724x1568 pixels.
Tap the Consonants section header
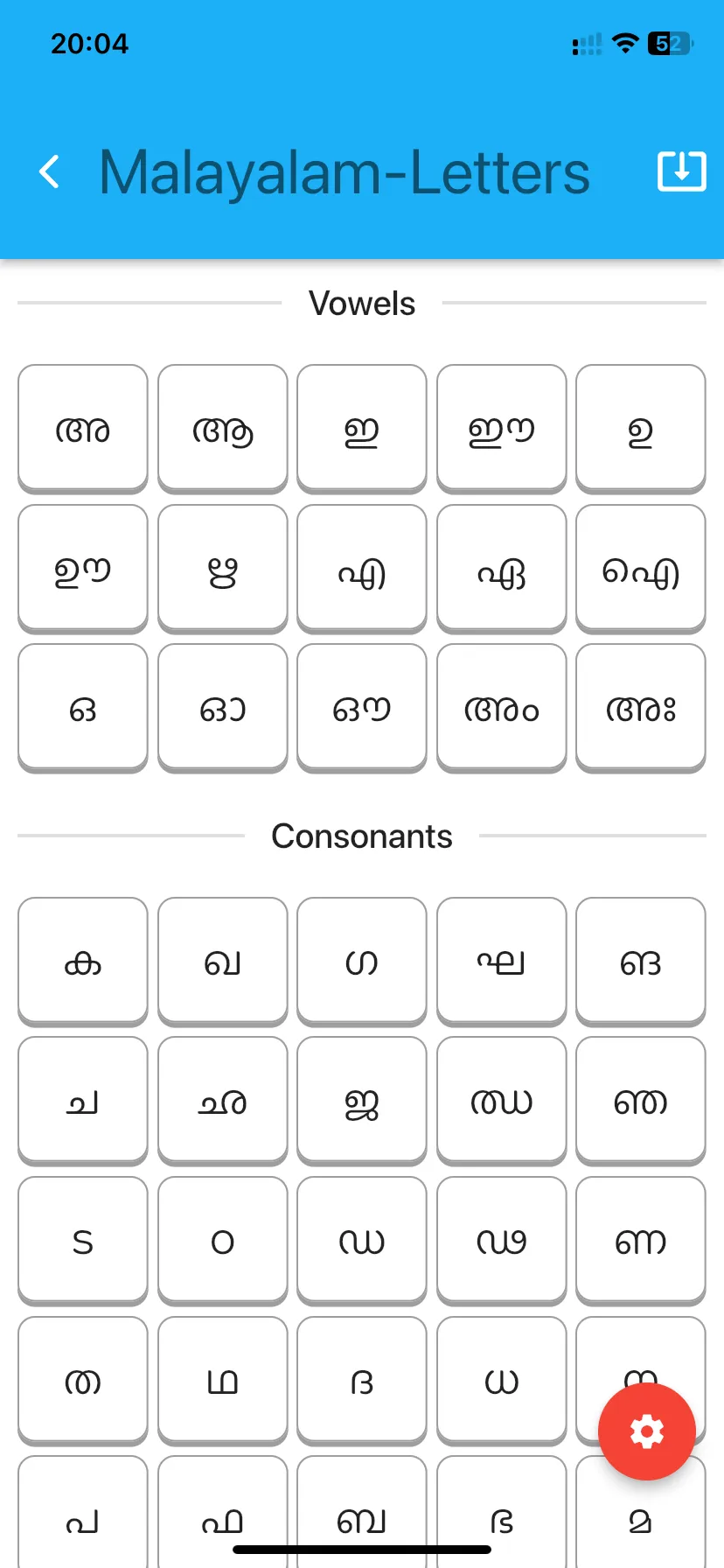pos(361,836)
